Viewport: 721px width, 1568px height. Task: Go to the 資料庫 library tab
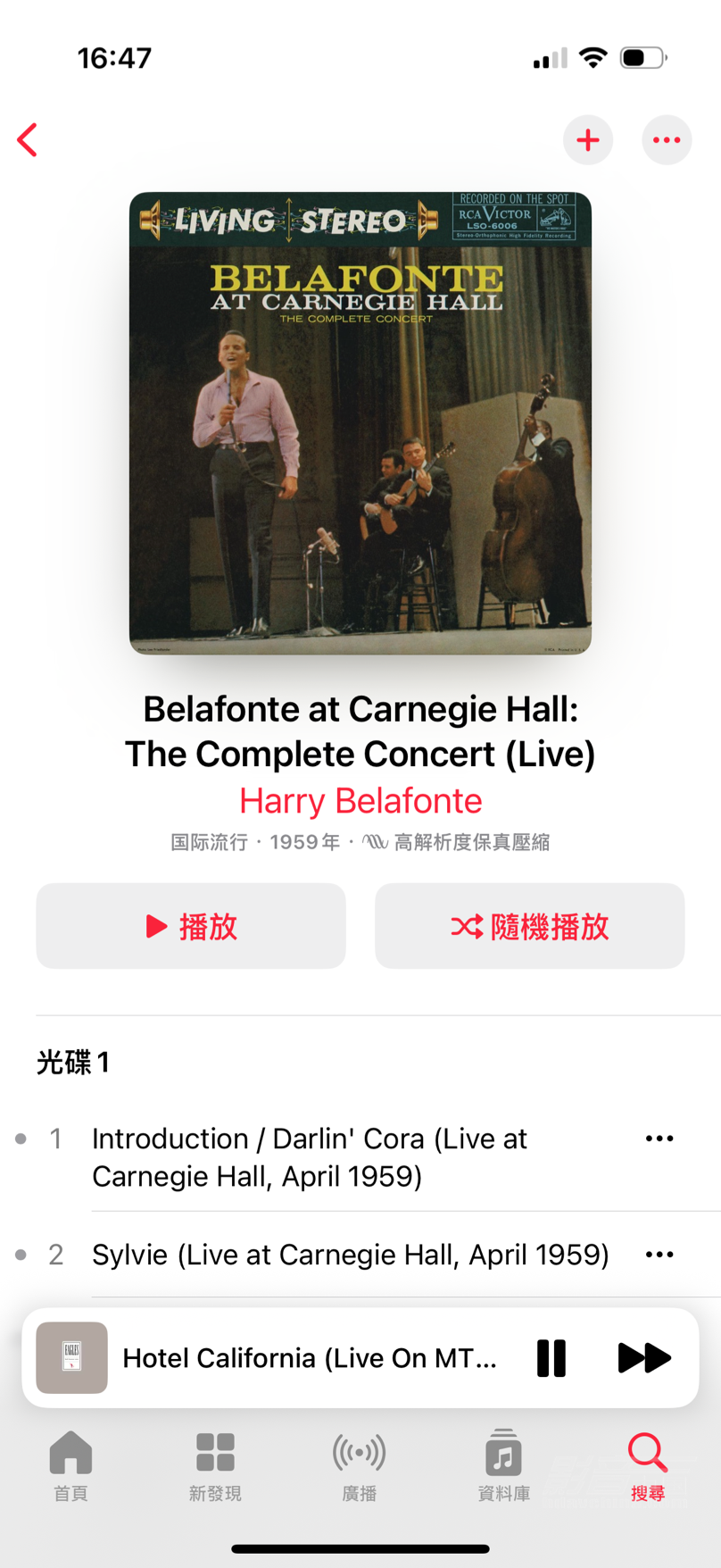(504, 1466)
